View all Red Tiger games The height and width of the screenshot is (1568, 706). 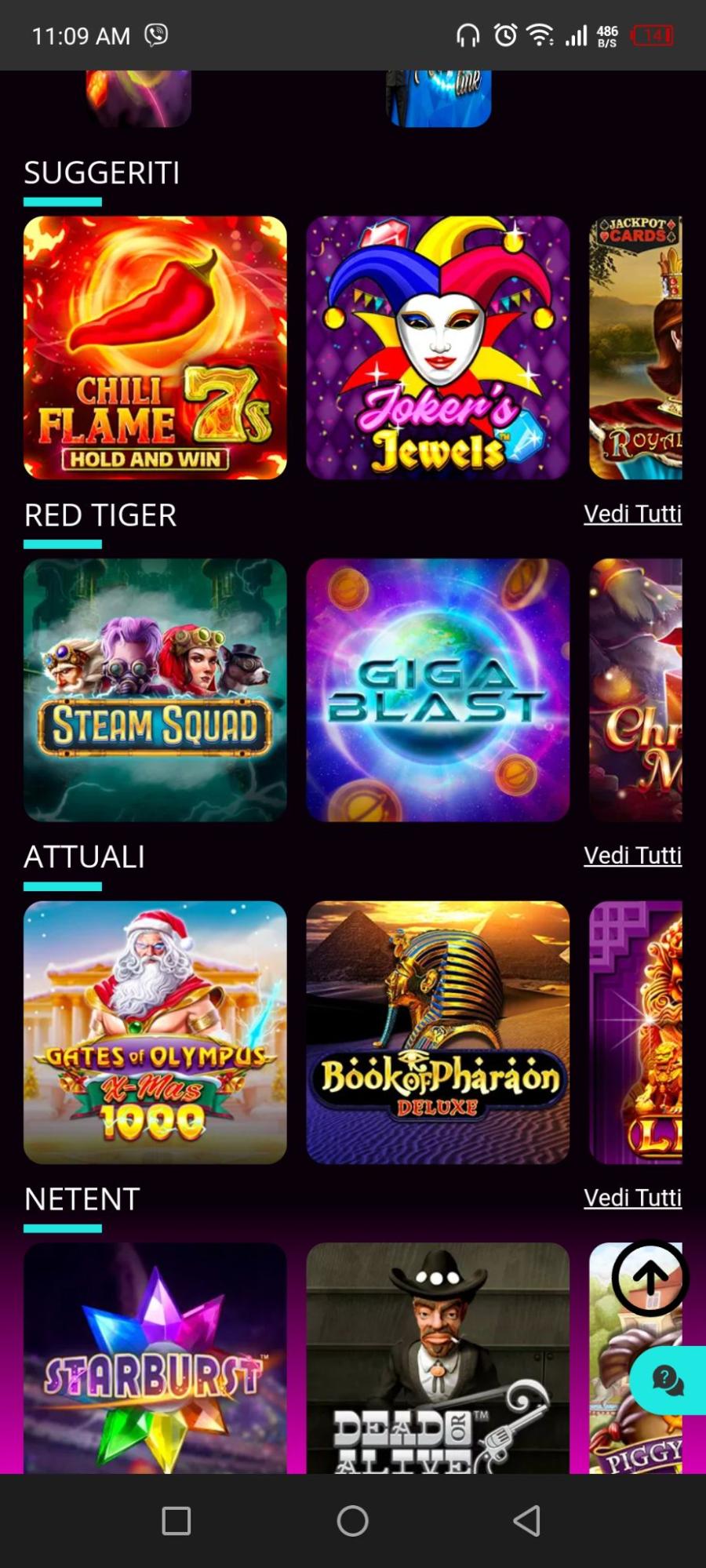[x=632, y=514]
